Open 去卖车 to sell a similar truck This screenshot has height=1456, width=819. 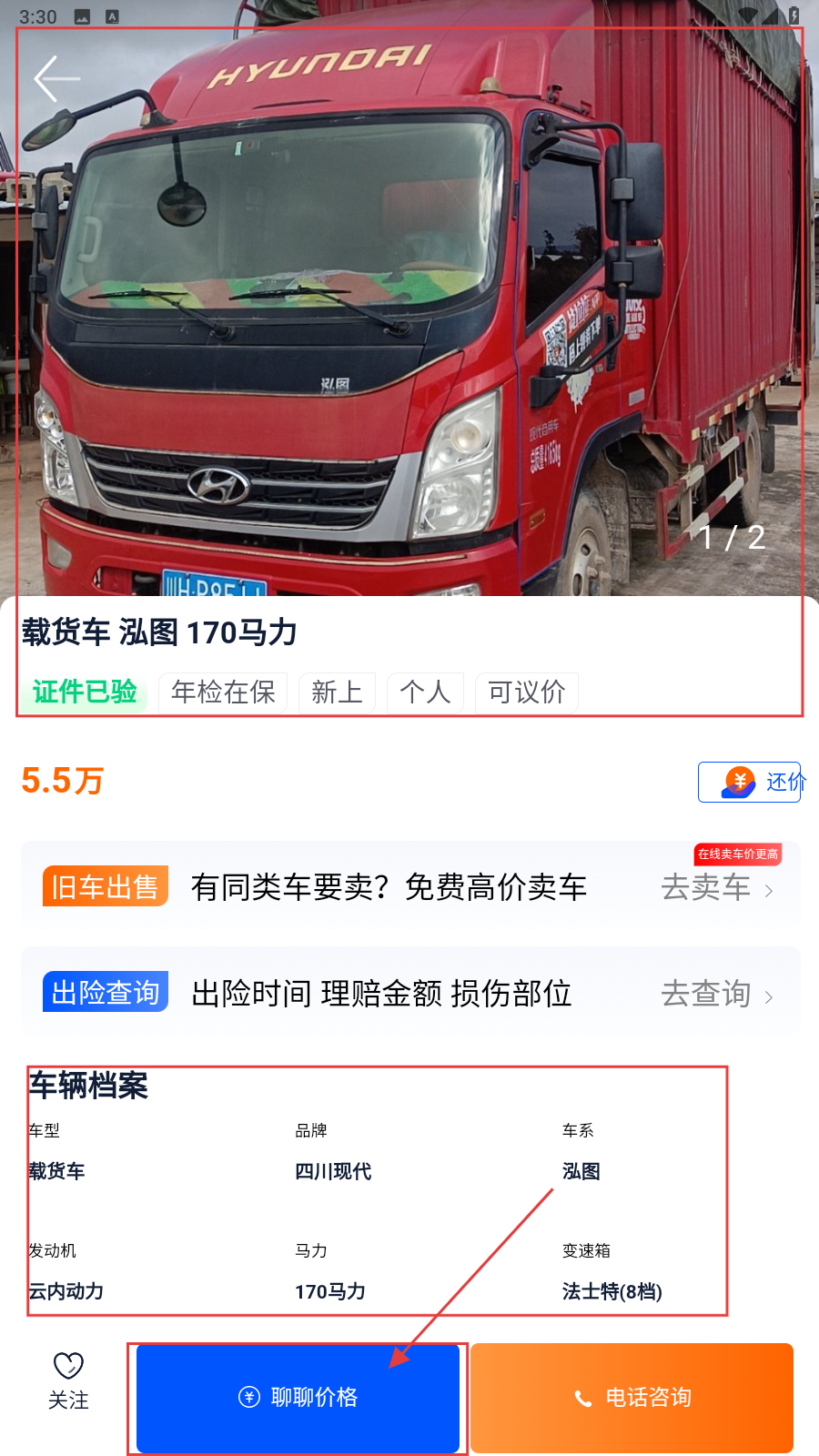click(716, 887)
